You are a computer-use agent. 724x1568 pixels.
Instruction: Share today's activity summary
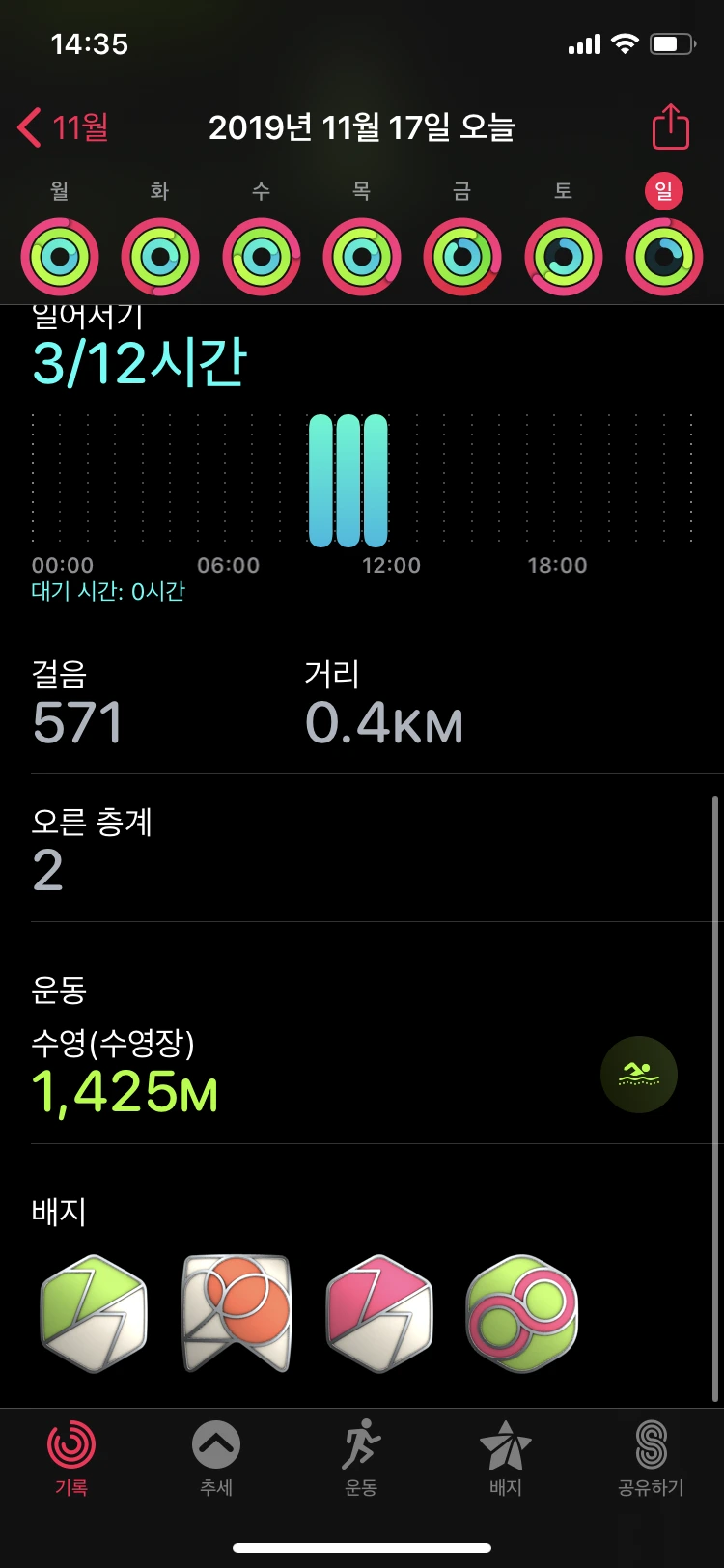pyautogui.click(x=670, y=127)
